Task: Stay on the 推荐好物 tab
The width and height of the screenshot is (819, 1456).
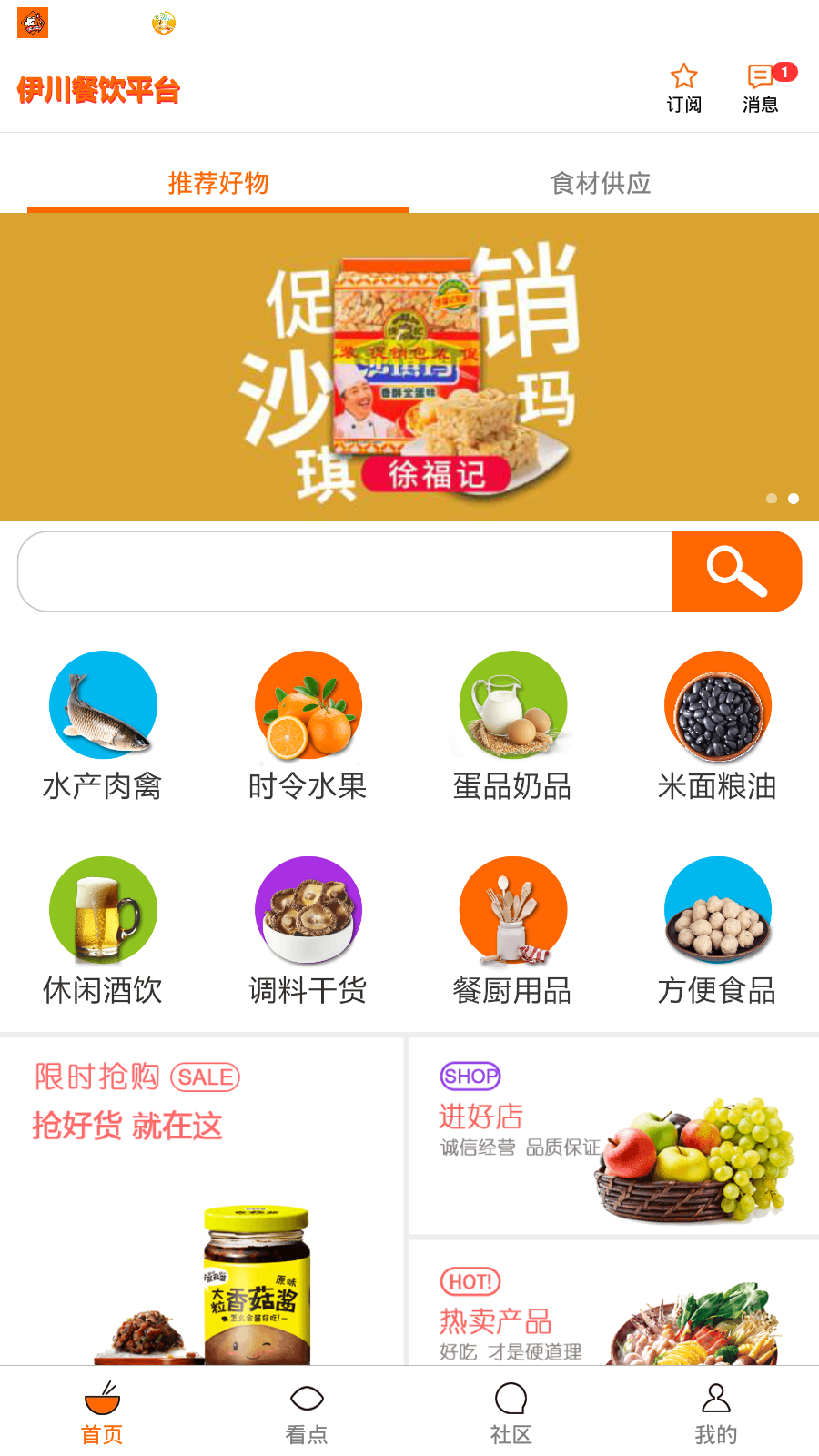Action: point(218,183)
